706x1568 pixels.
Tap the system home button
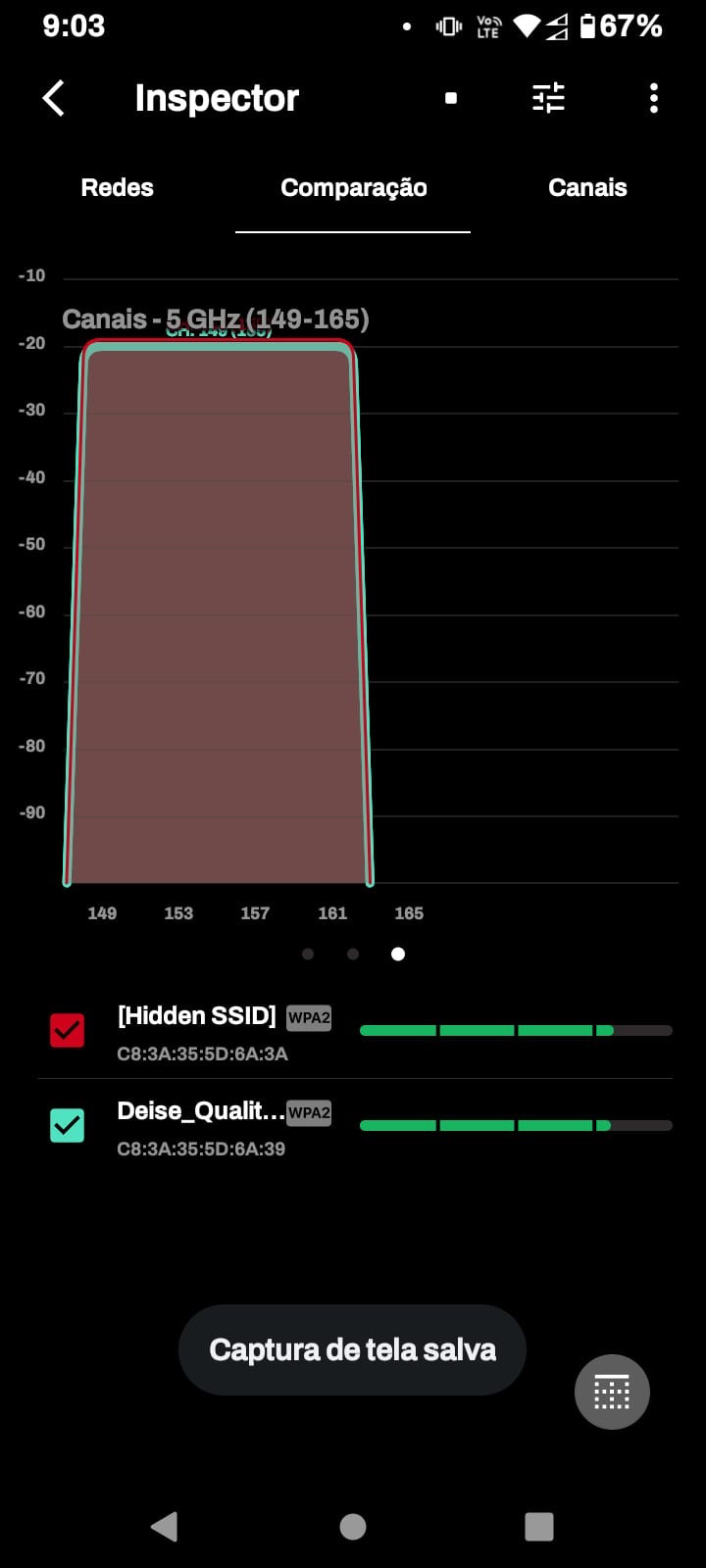[353, 1526]
